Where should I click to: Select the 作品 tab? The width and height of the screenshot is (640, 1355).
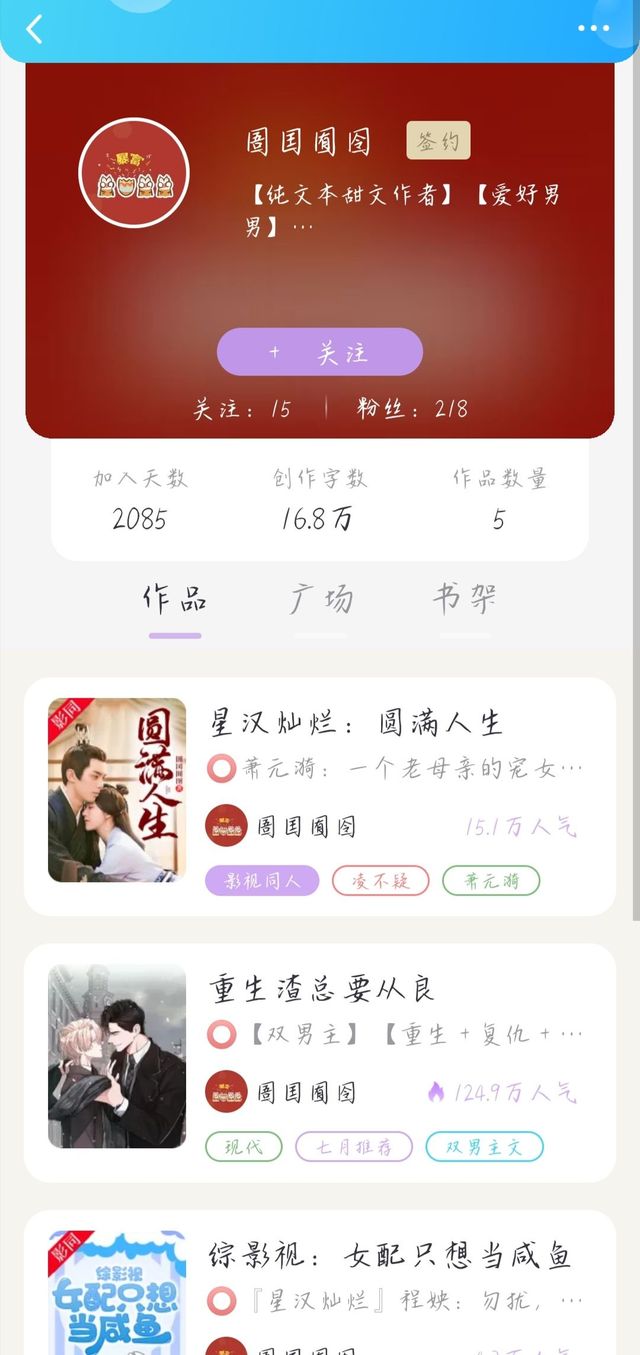coord(175,600)
